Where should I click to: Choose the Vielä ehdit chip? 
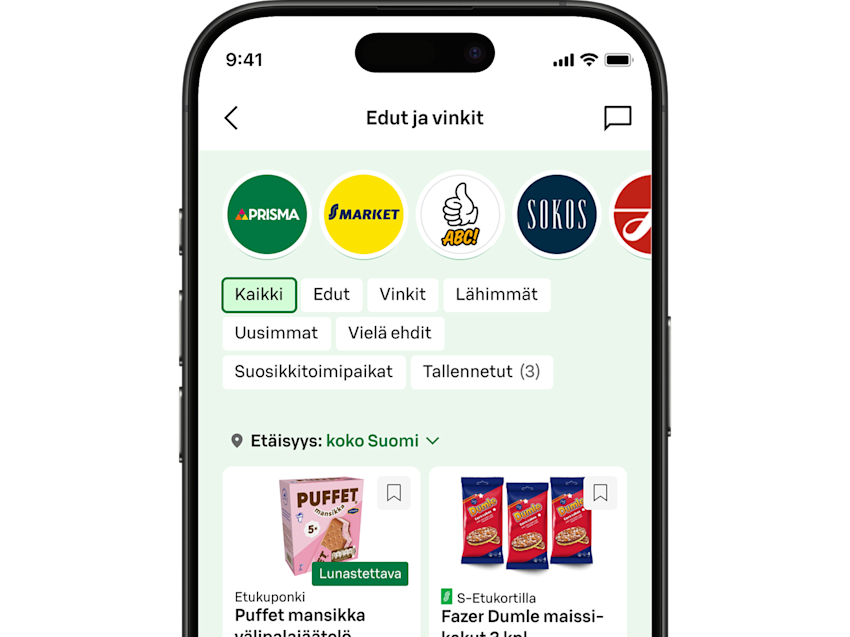[390, 333]
